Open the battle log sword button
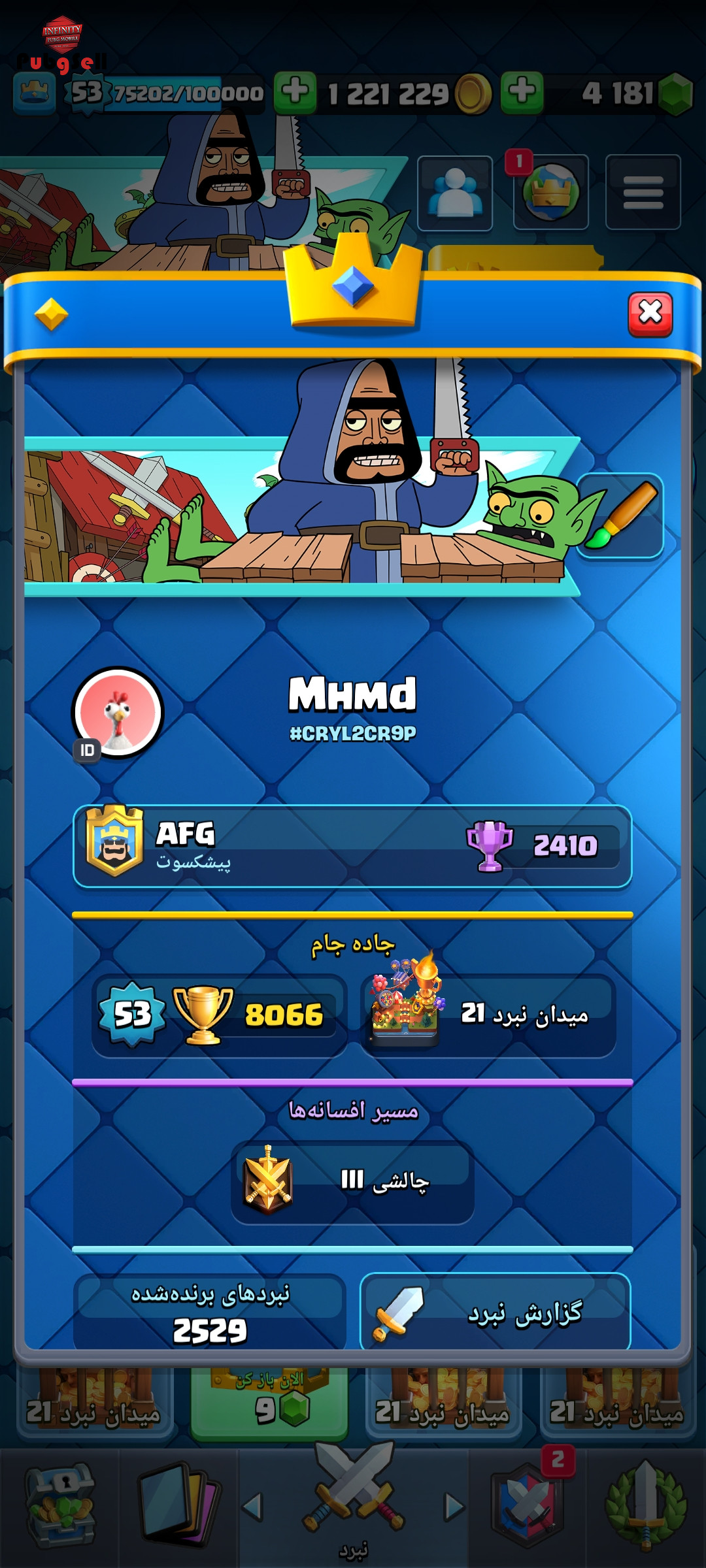Image resolution: width=706 pixels, height=1568 pixels. 496,1312
